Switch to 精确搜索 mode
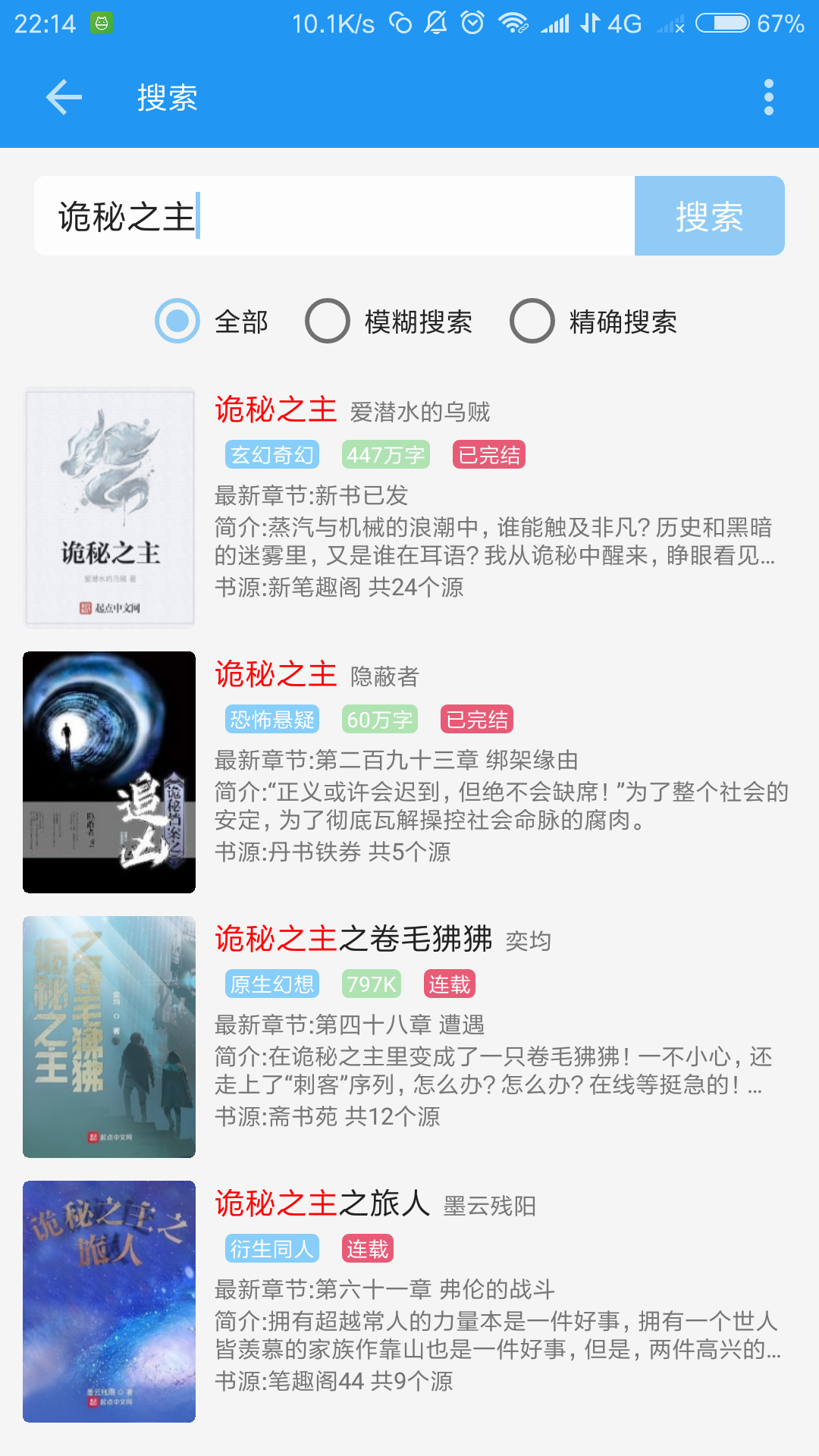Viewport: 819px width, 1456px height. [x=532, y=322]
